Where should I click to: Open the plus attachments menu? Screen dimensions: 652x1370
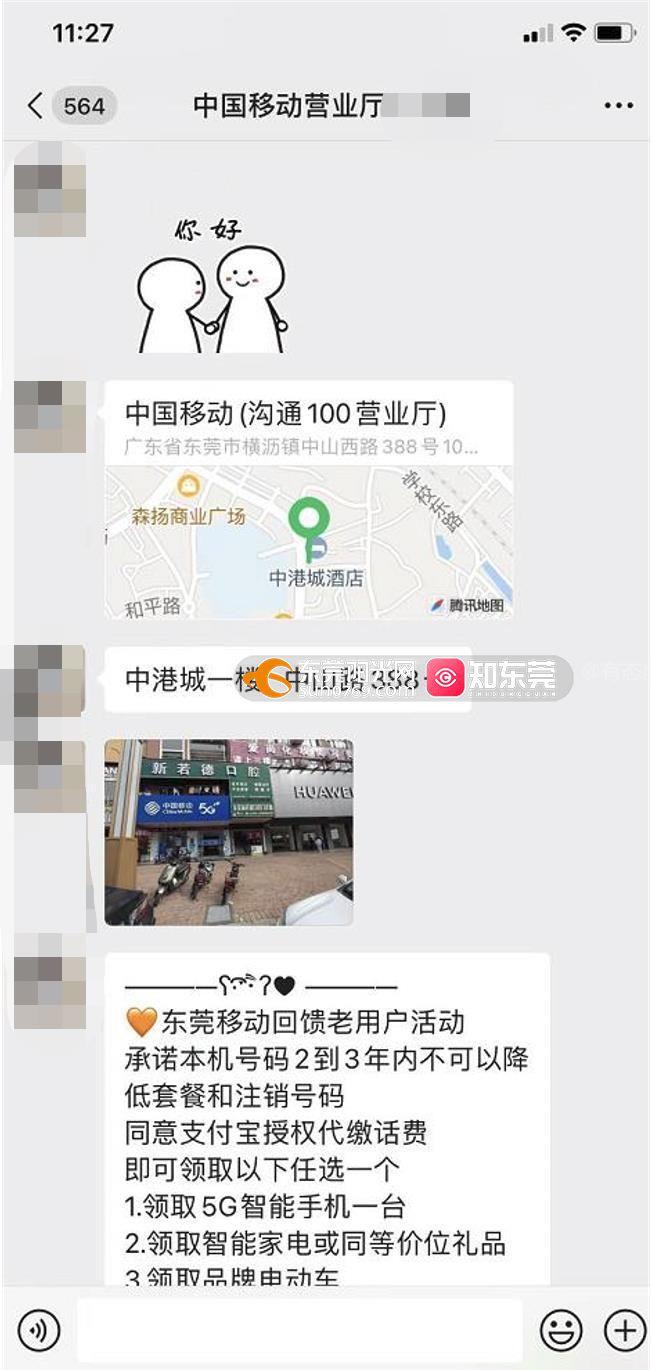pyautogui.click(x=625, y=1330)
